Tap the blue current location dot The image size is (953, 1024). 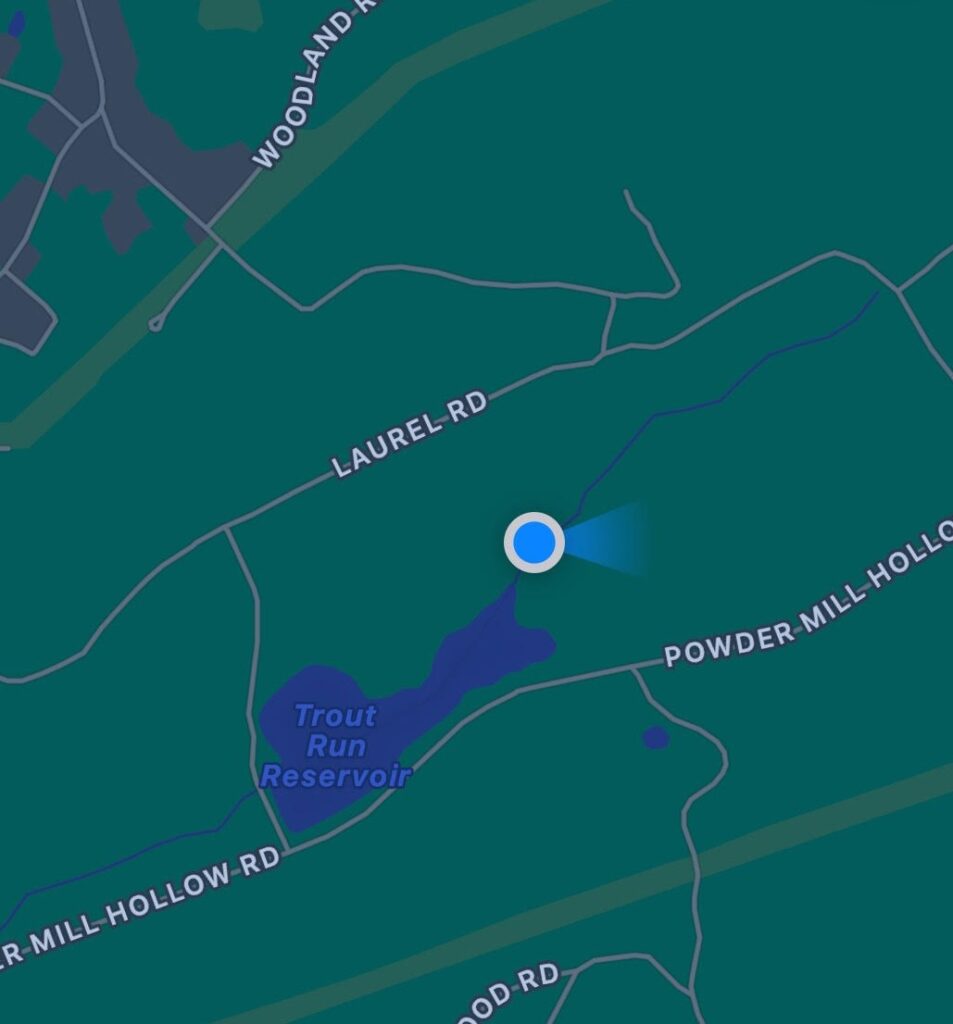pyautogui.click(x=534, y=542)
